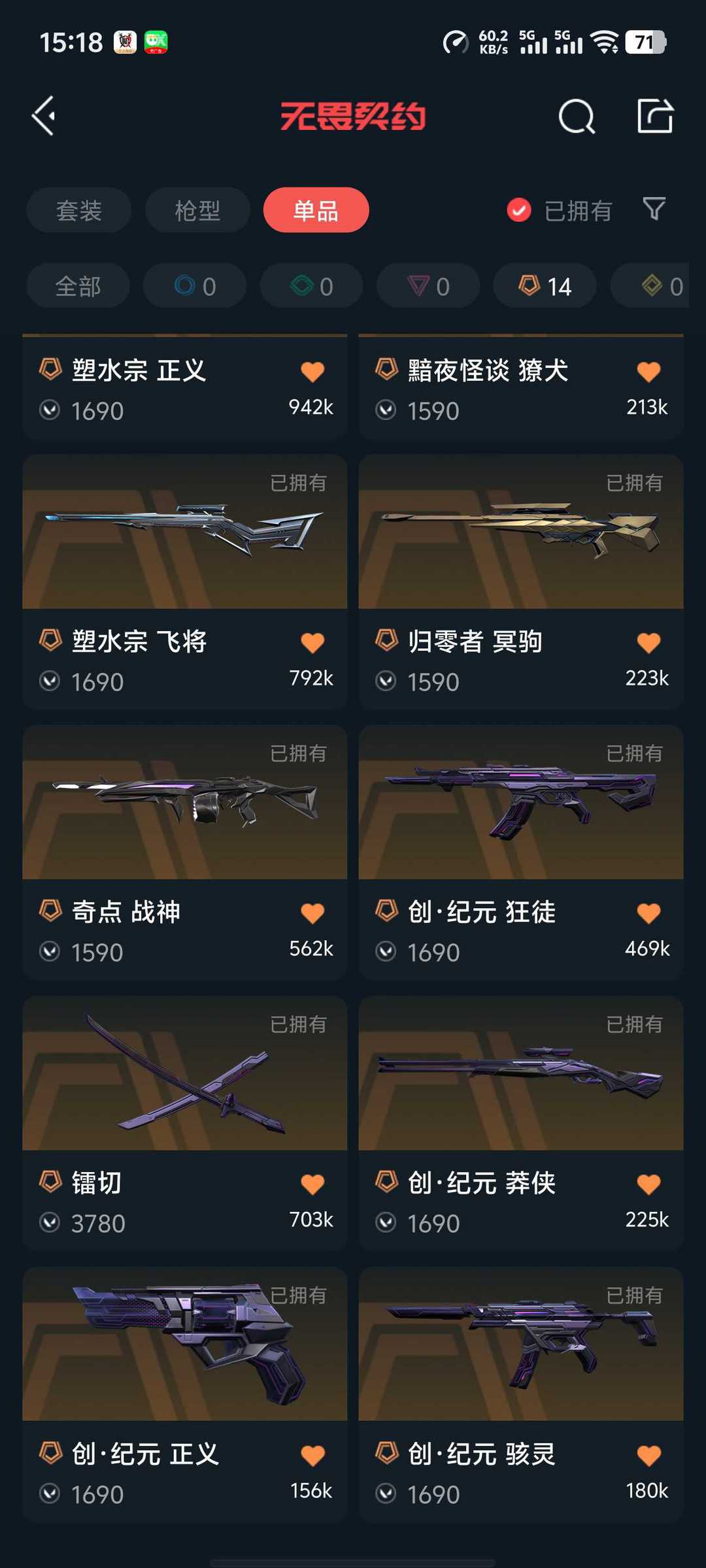This screenshot has width=706, height=1568.
Task: Like the 创·纪元 莽侠 skin
Action: (x=648, y=1184)
